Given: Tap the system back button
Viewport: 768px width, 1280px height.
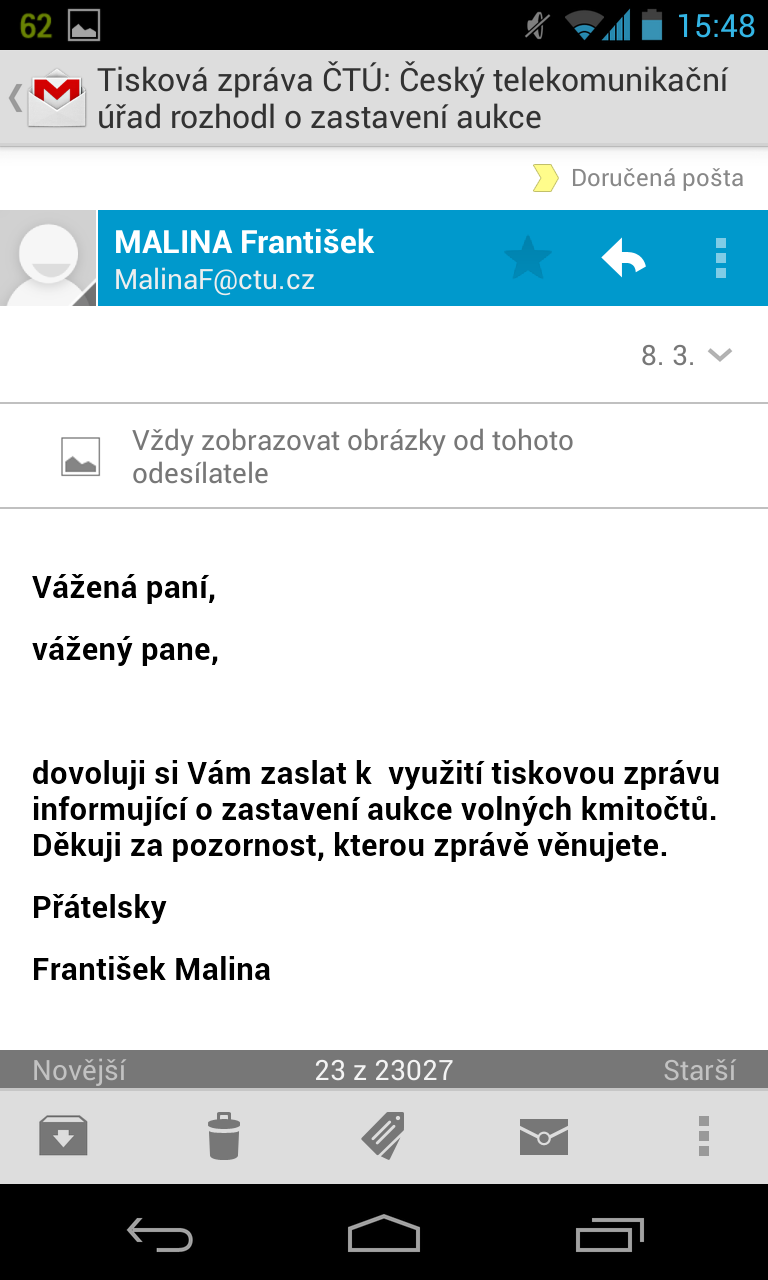Looking at the screenshot, I should point(160,1235).
